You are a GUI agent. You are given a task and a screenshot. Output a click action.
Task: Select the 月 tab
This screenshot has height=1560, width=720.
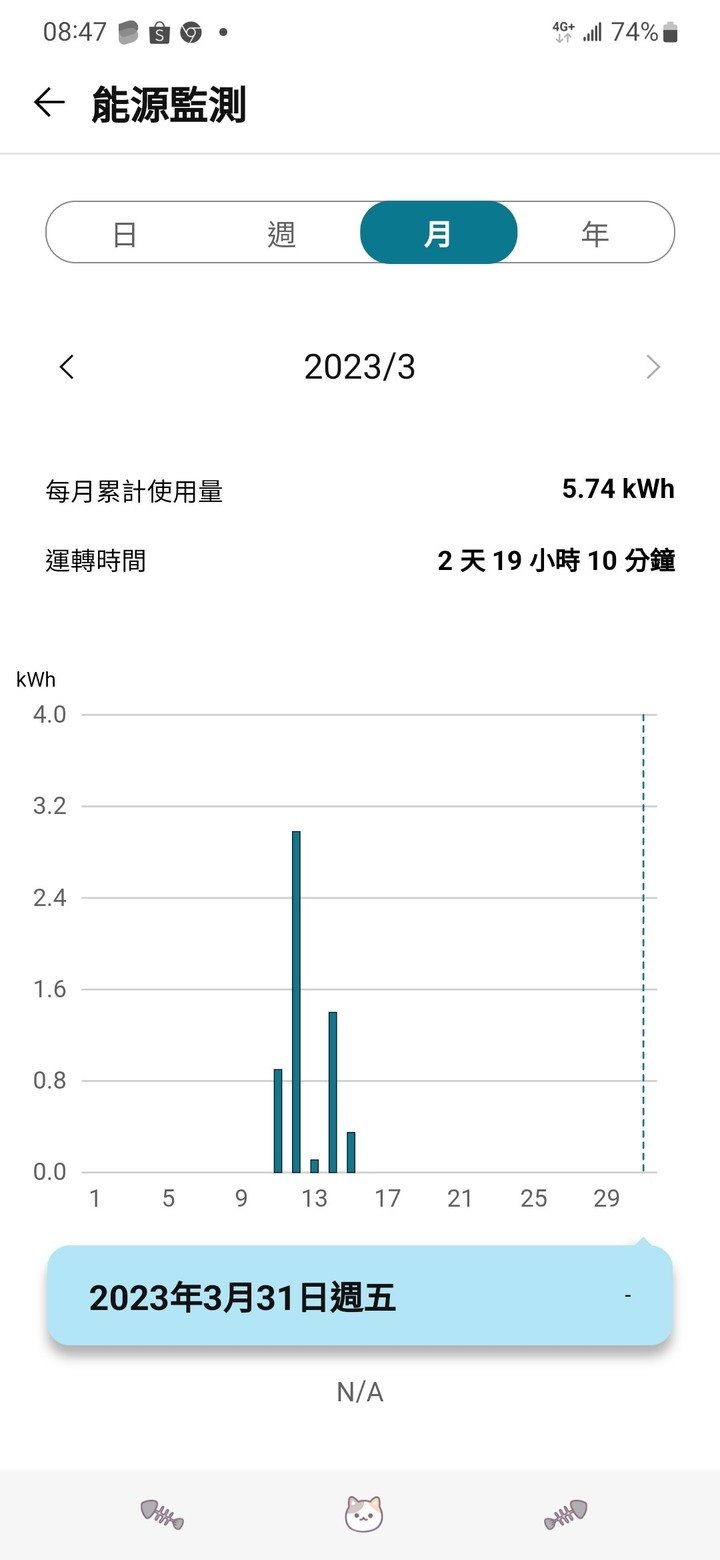[x=438, y=233]
